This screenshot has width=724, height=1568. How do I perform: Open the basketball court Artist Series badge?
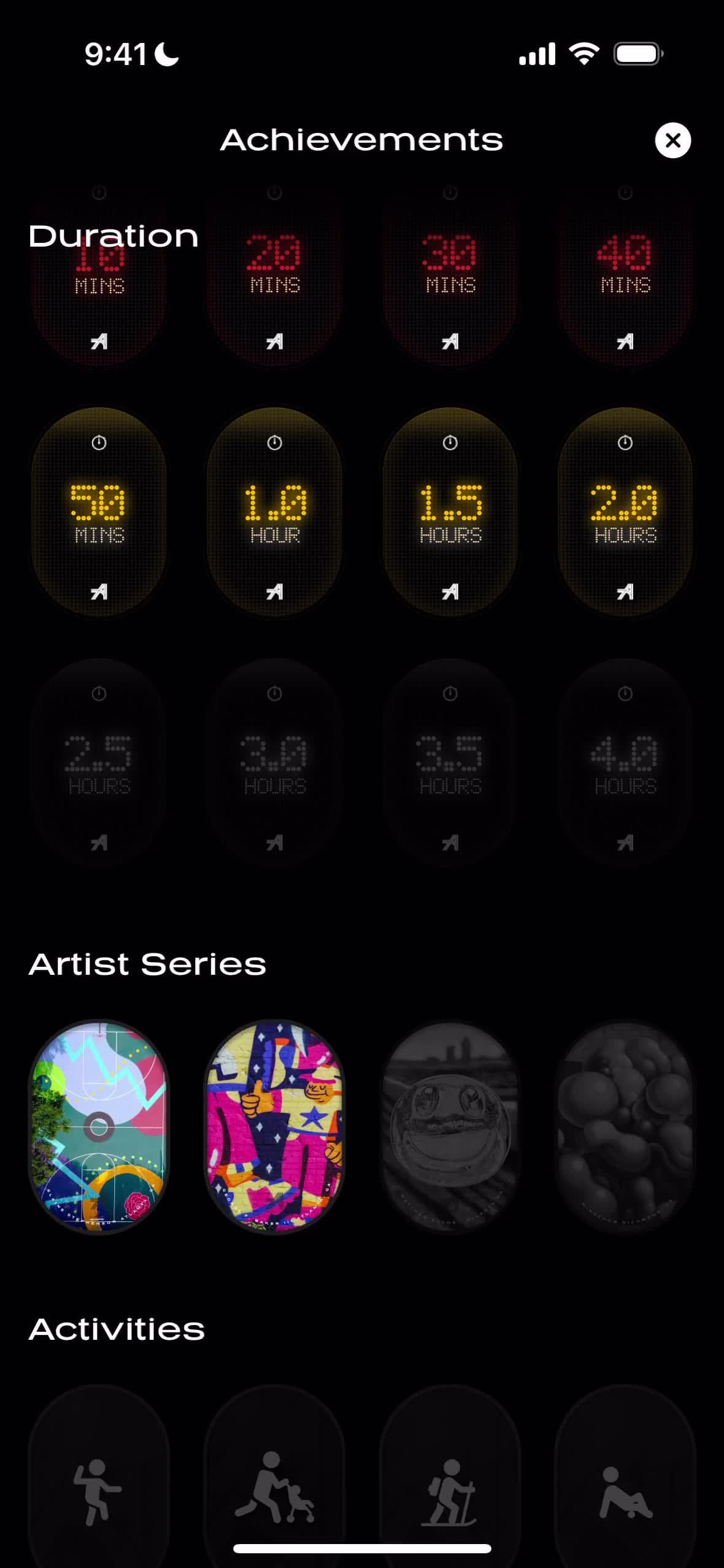pos(99,1127)
